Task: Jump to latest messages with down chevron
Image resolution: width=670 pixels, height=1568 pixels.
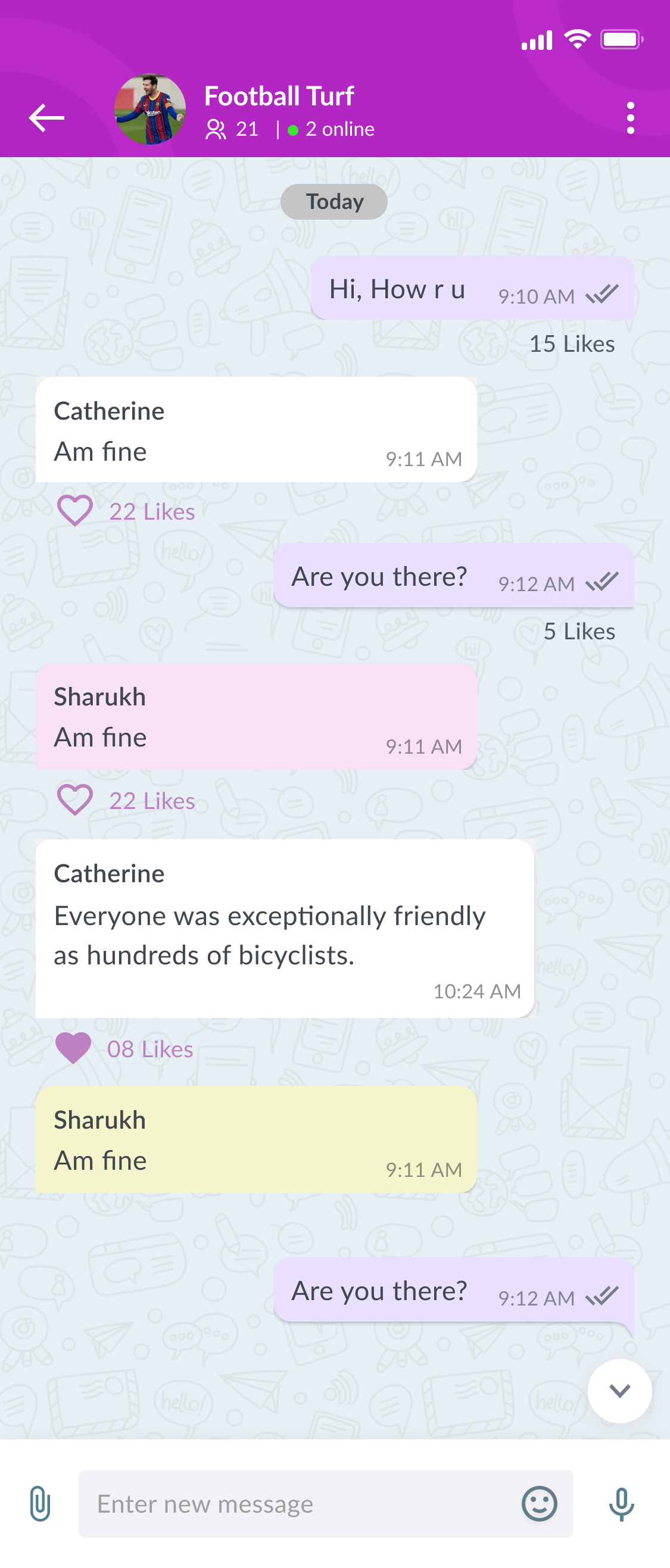Action: 619,1391
